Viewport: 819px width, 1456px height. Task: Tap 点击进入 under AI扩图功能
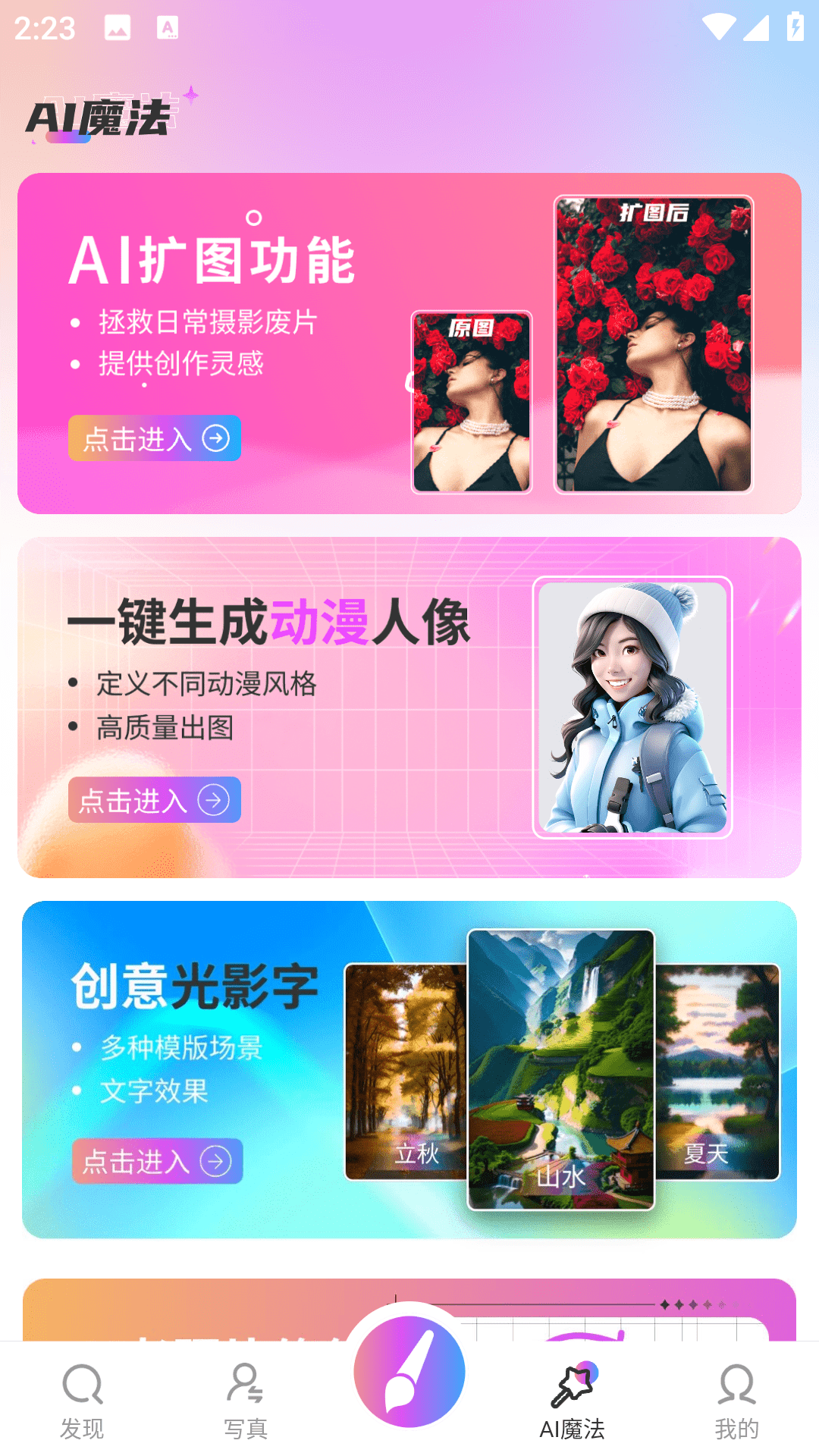click(x=155, y=438)
